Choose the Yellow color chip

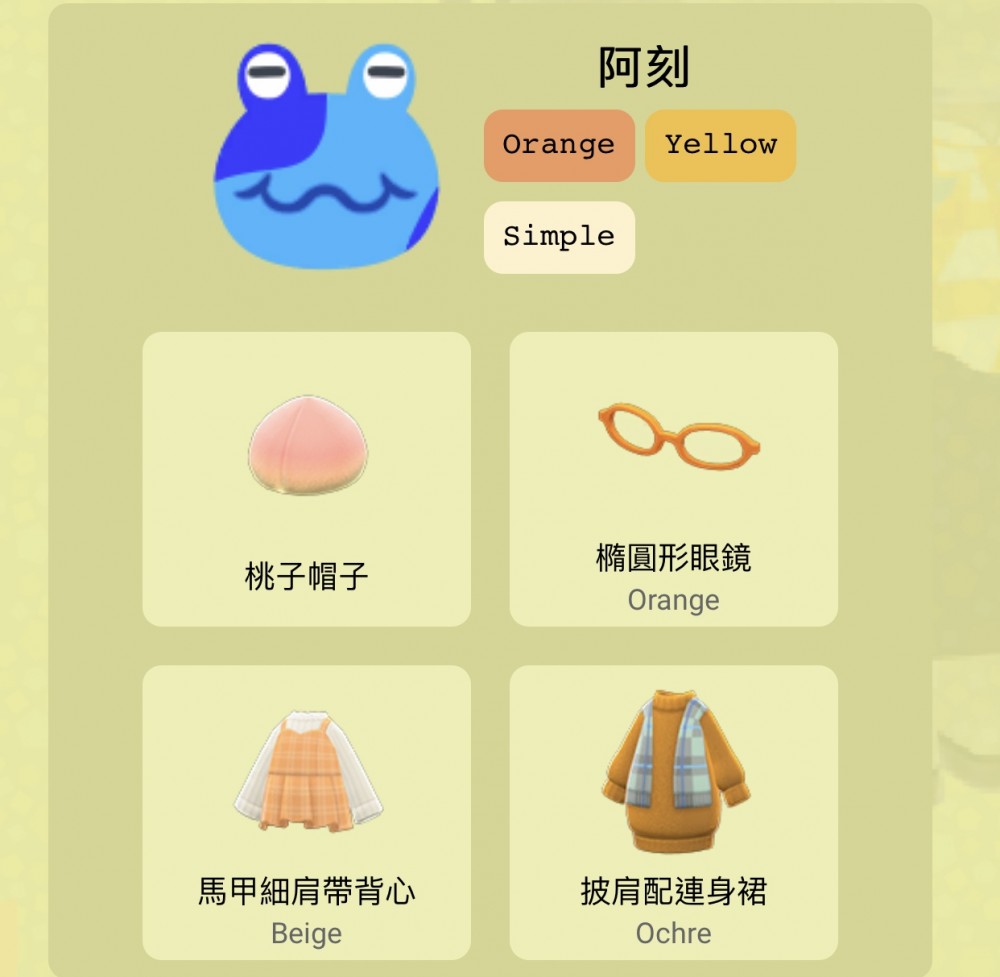point(720,146)
